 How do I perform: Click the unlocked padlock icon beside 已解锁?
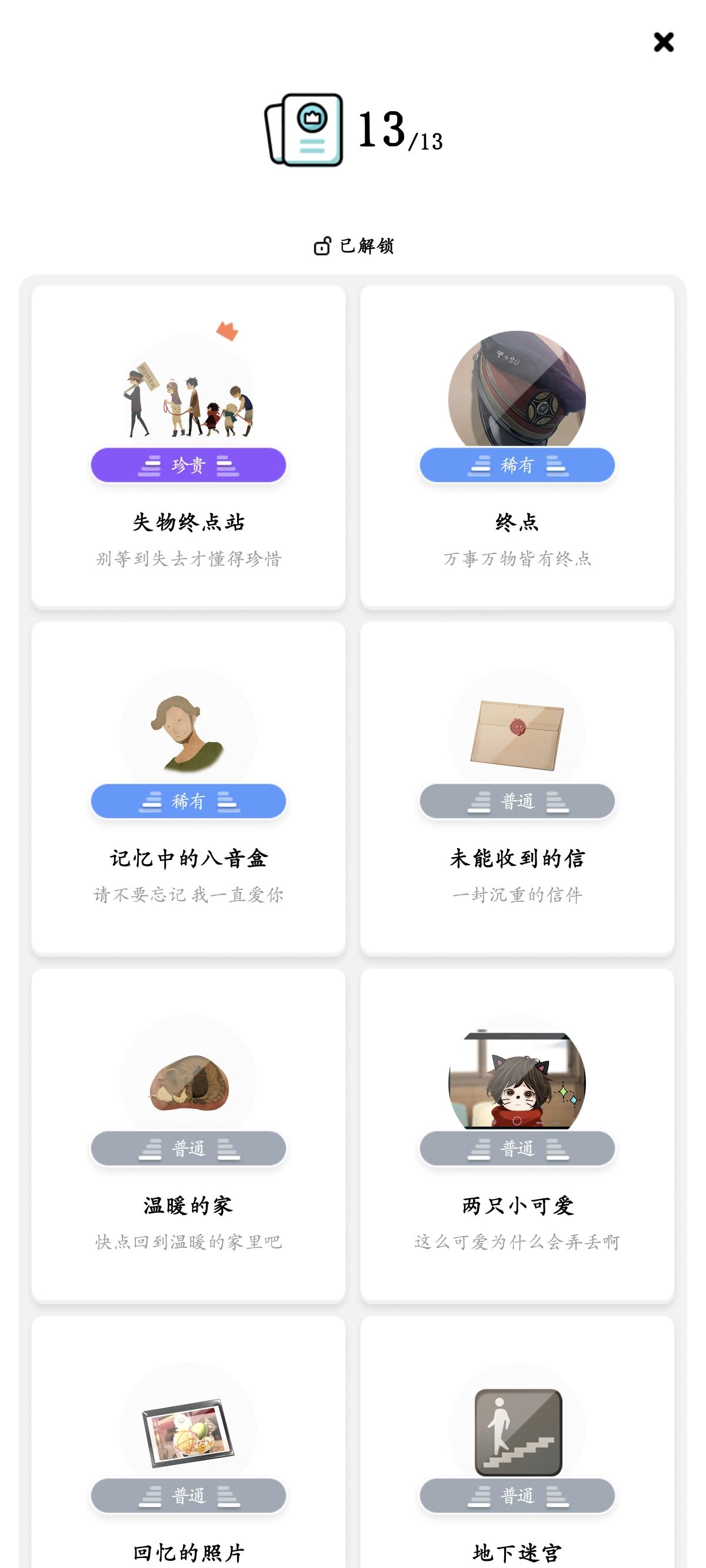tap(322, 248)
